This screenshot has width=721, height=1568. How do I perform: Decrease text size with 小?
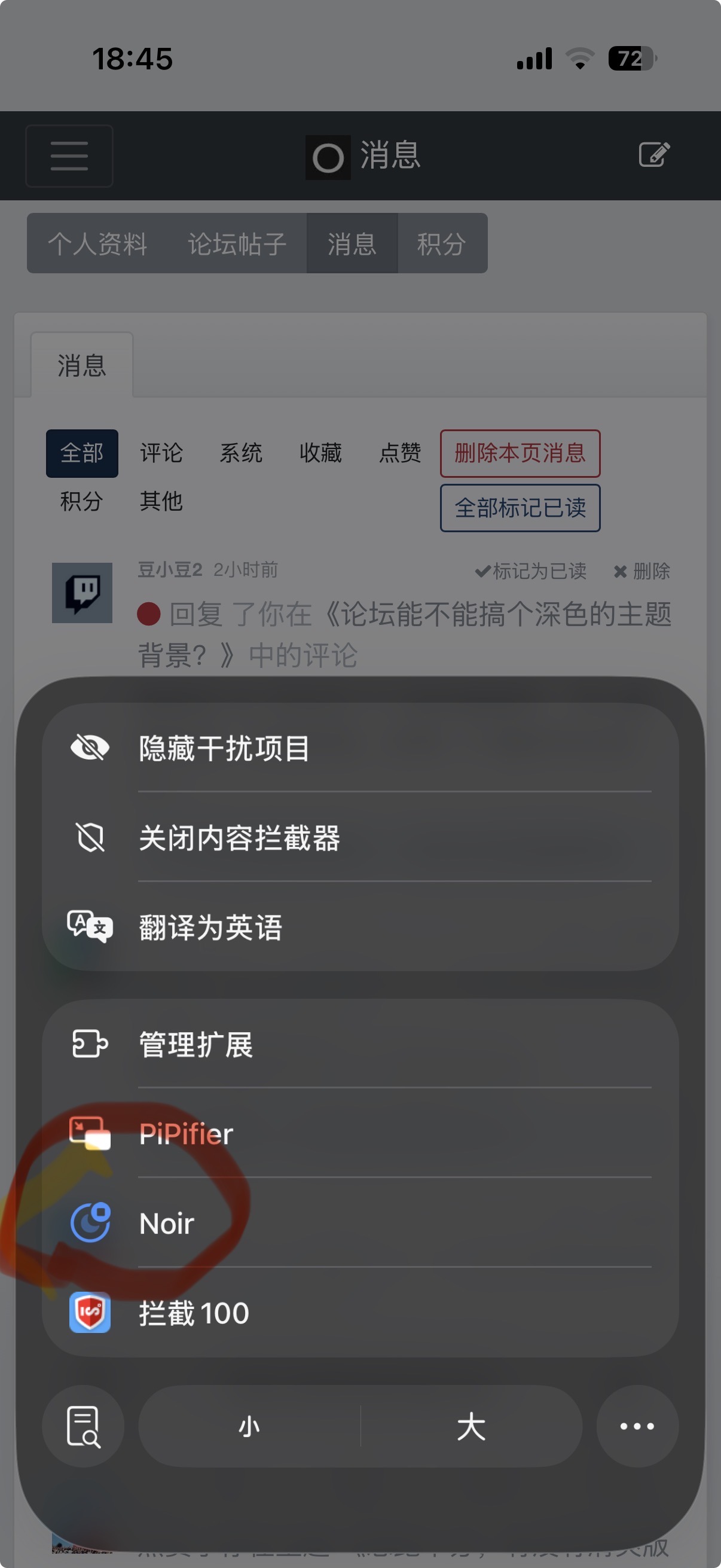tap(249, 1426)
